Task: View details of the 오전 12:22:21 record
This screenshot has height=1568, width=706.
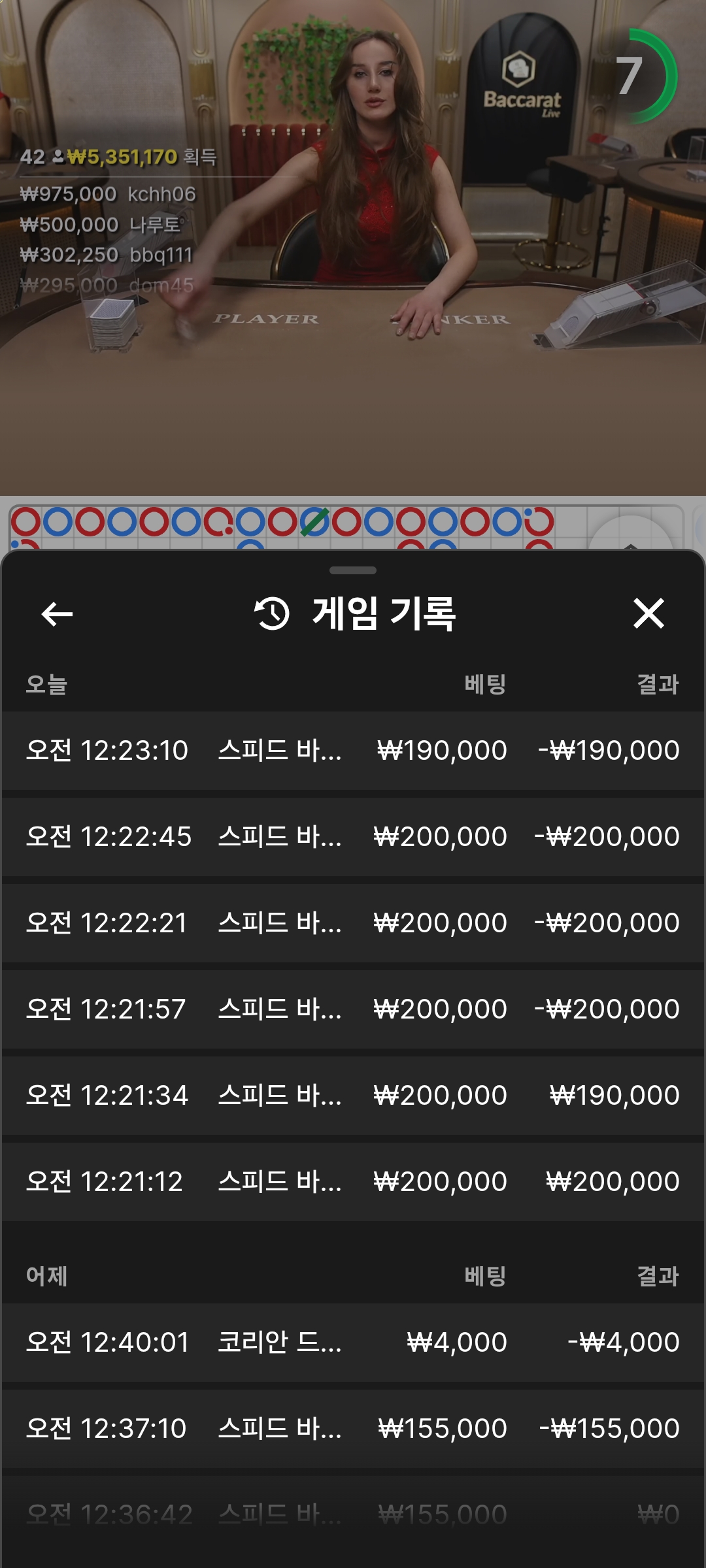Action: coord(353,923)
